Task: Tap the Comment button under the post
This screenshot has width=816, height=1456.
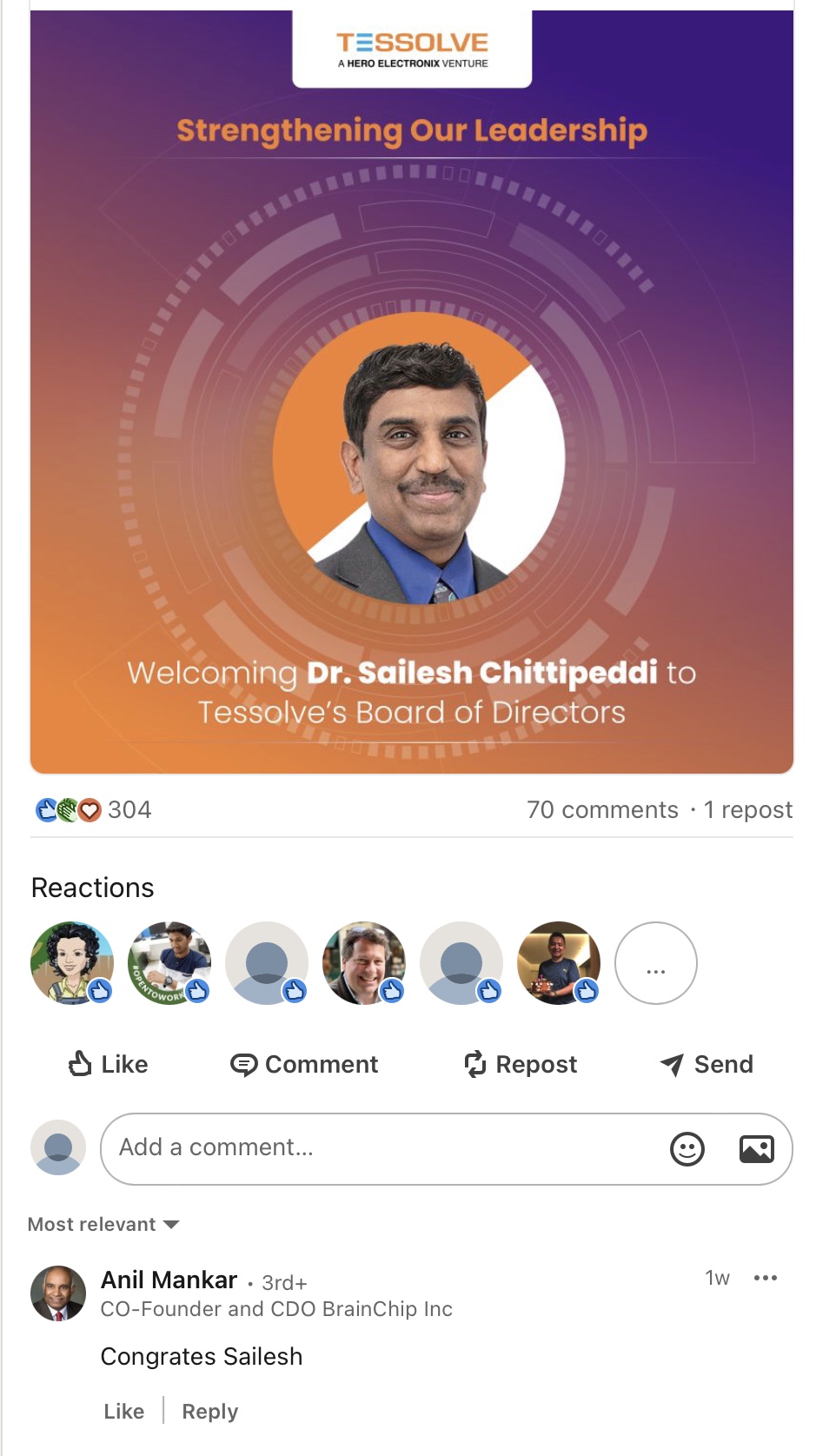Action: coord(304,1064)
